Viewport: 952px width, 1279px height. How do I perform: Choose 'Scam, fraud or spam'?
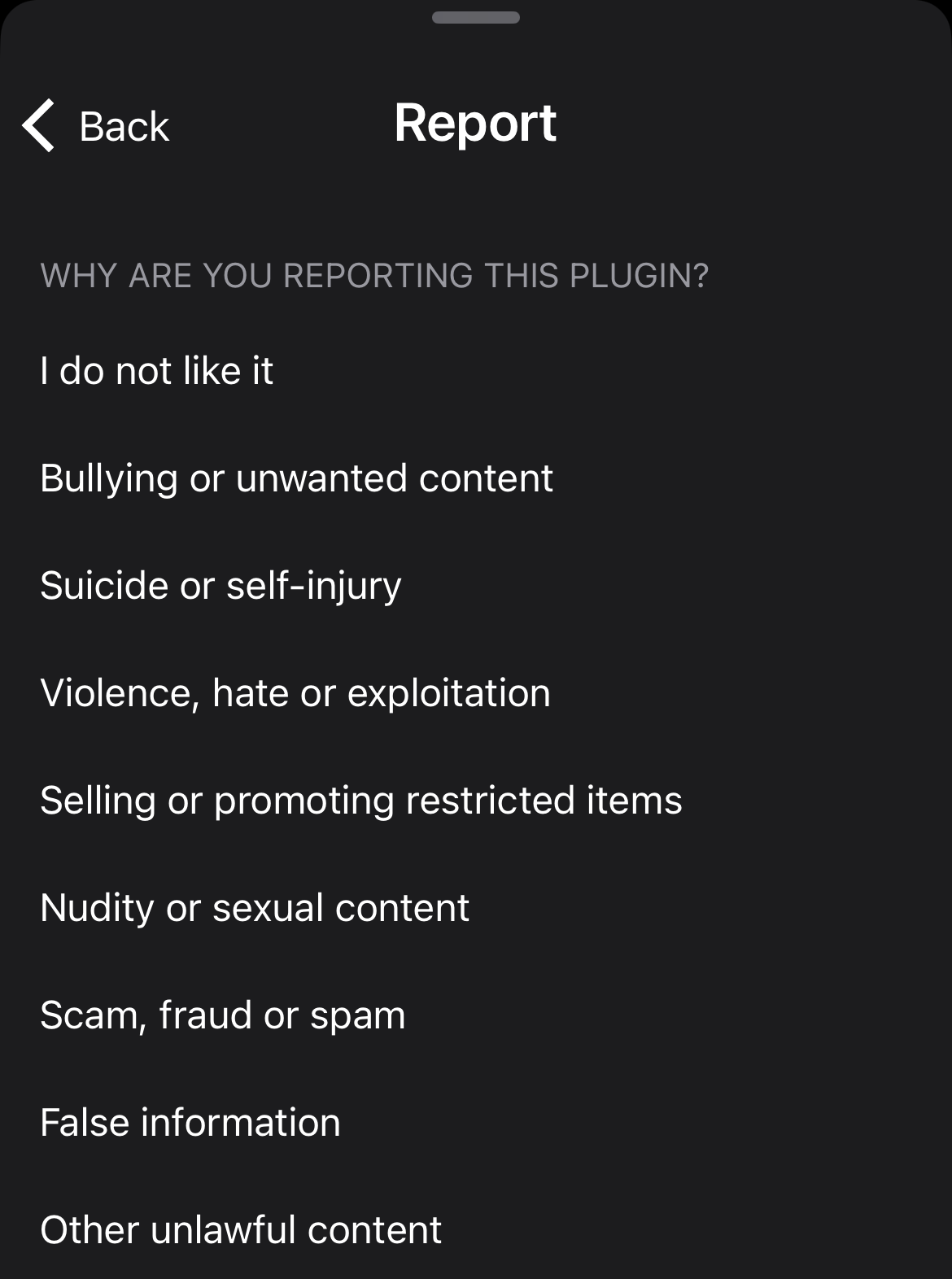[222, 1015]
